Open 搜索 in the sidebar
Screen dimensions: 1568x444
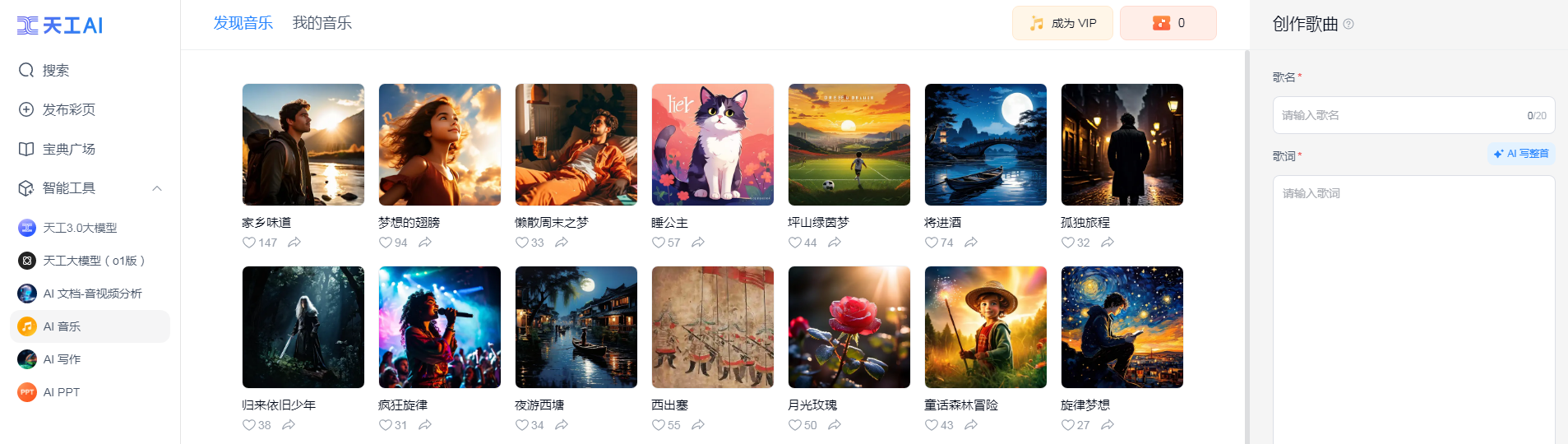[55, 71]
